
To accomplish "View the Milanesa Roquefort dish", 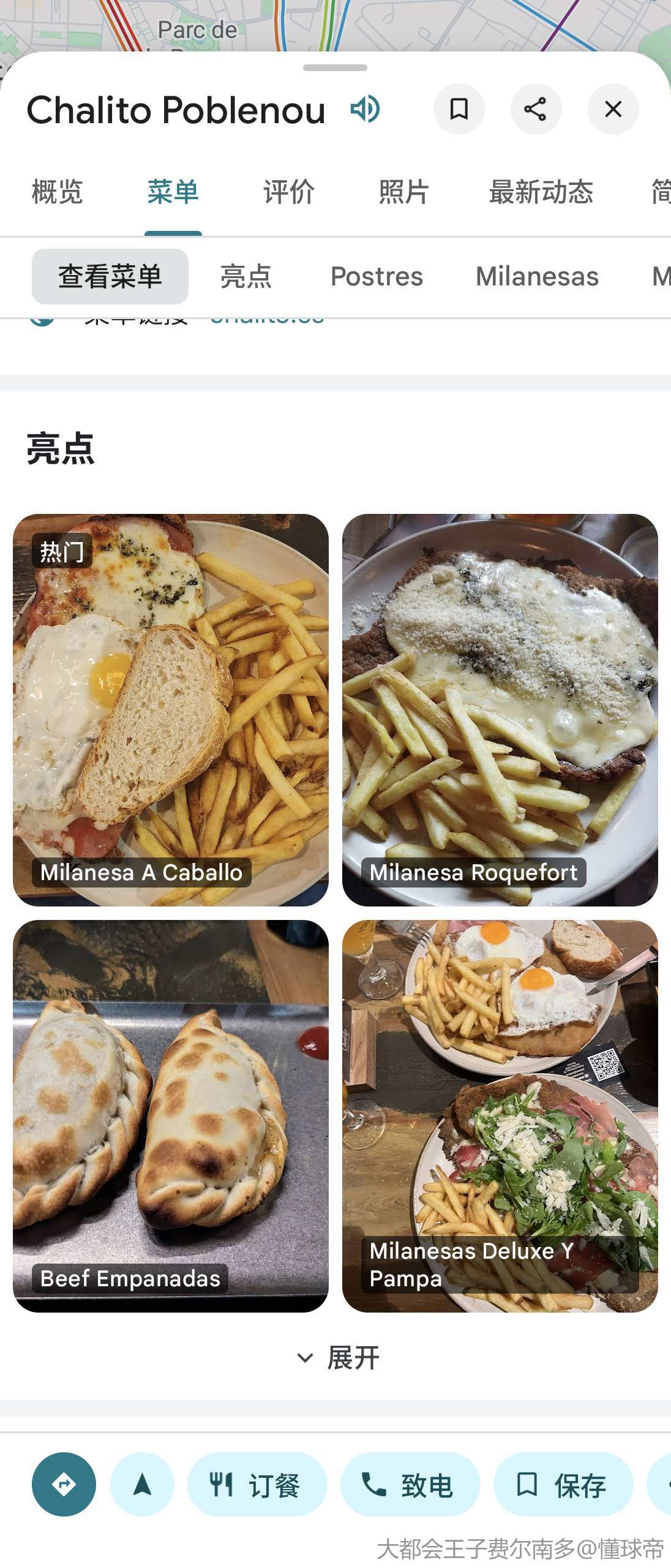I will [x=500, y=710].
